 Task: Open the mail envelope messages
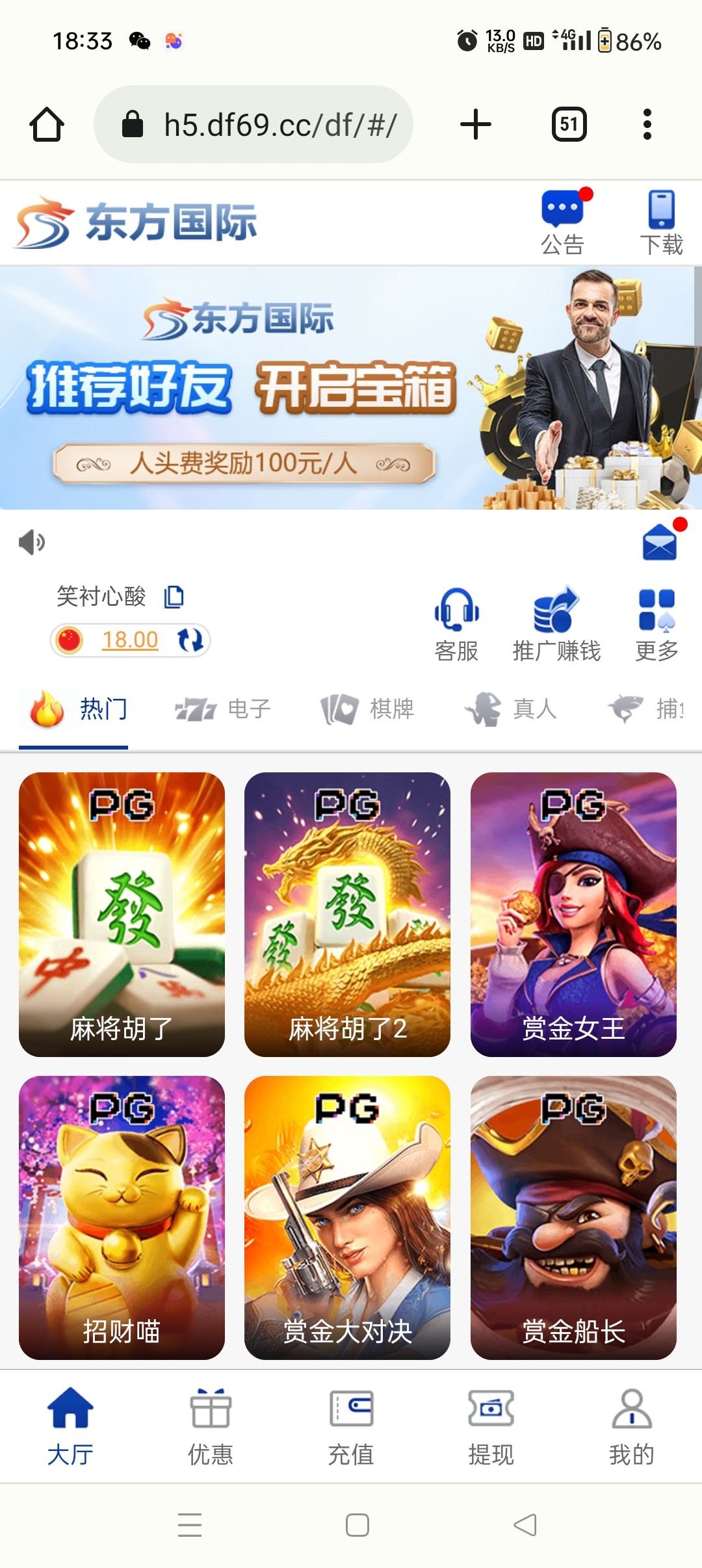660,543
